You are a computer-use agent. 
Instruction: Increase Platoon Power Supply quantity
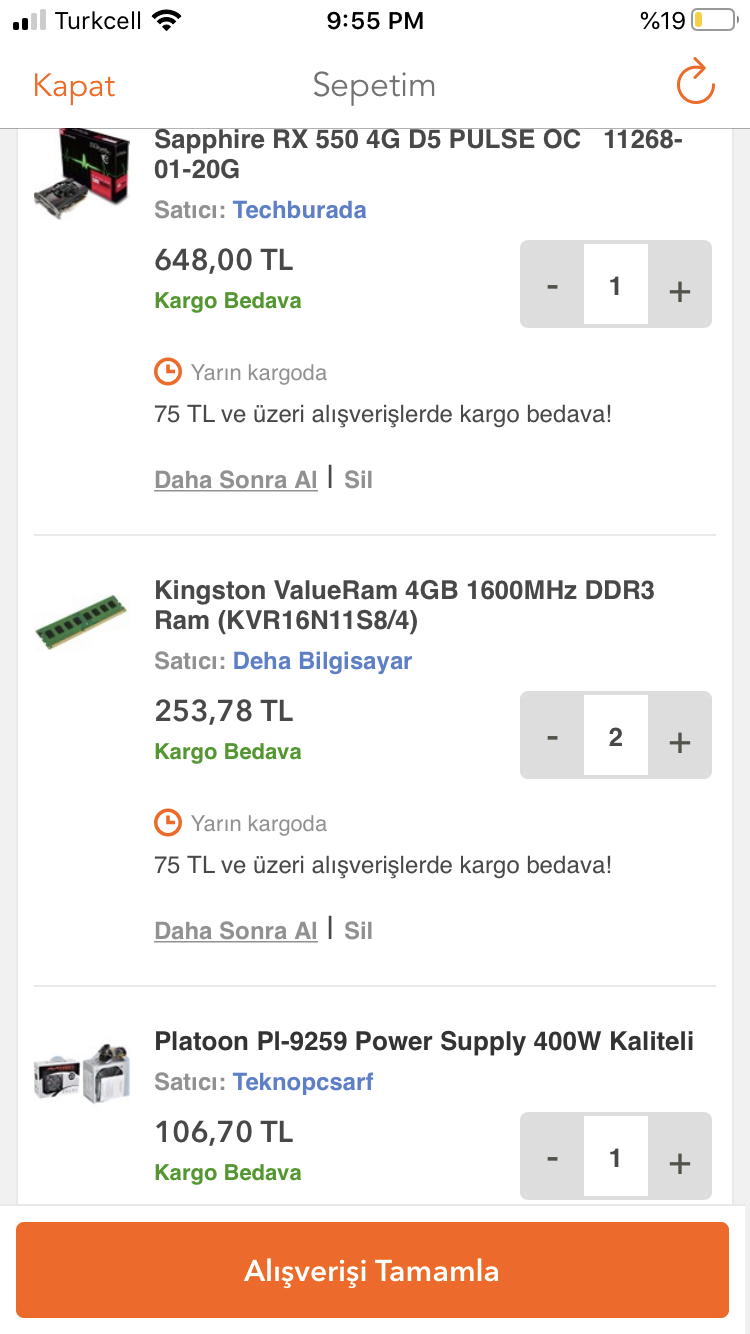pos(680,1162)
